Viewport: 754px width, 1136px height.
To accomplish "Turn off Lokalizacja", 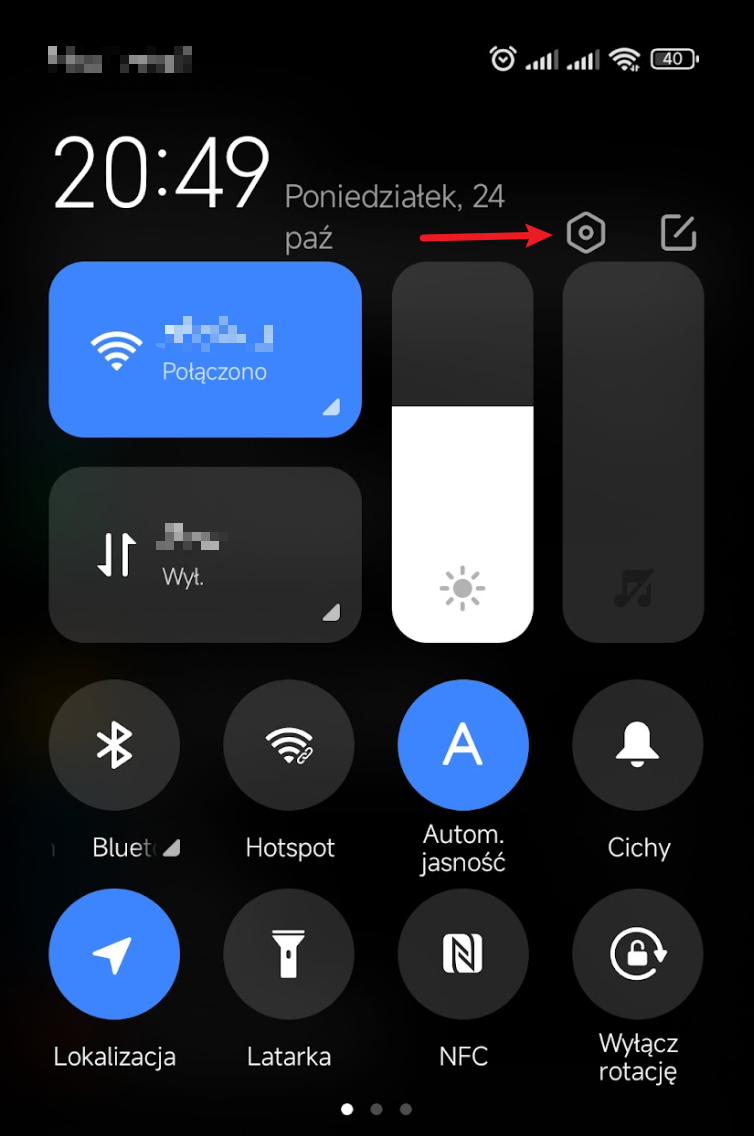I will [114, 954].
